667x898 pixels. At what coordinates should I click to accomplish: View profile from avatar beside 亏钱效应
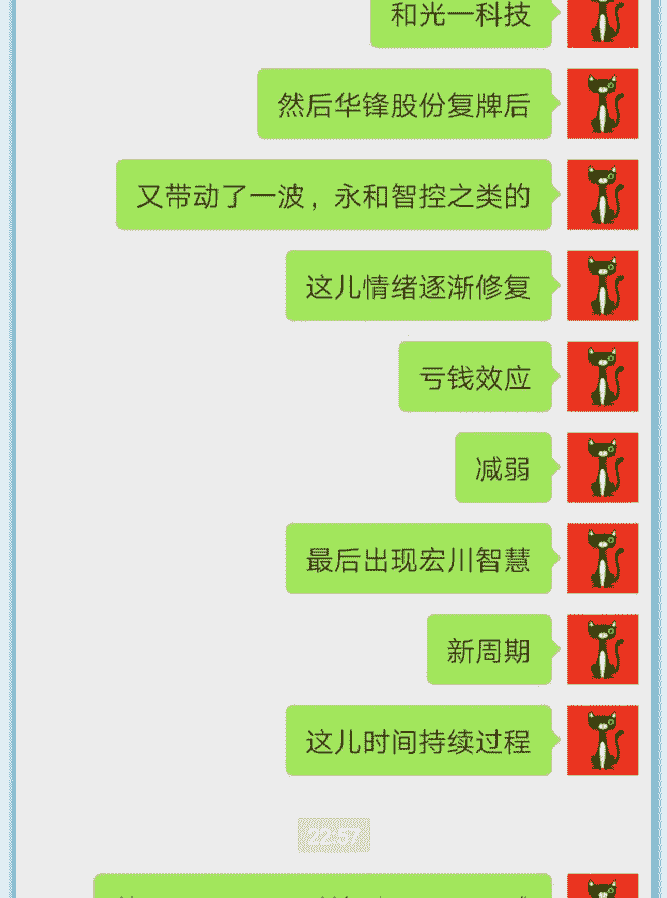click(x=602, y=376)
